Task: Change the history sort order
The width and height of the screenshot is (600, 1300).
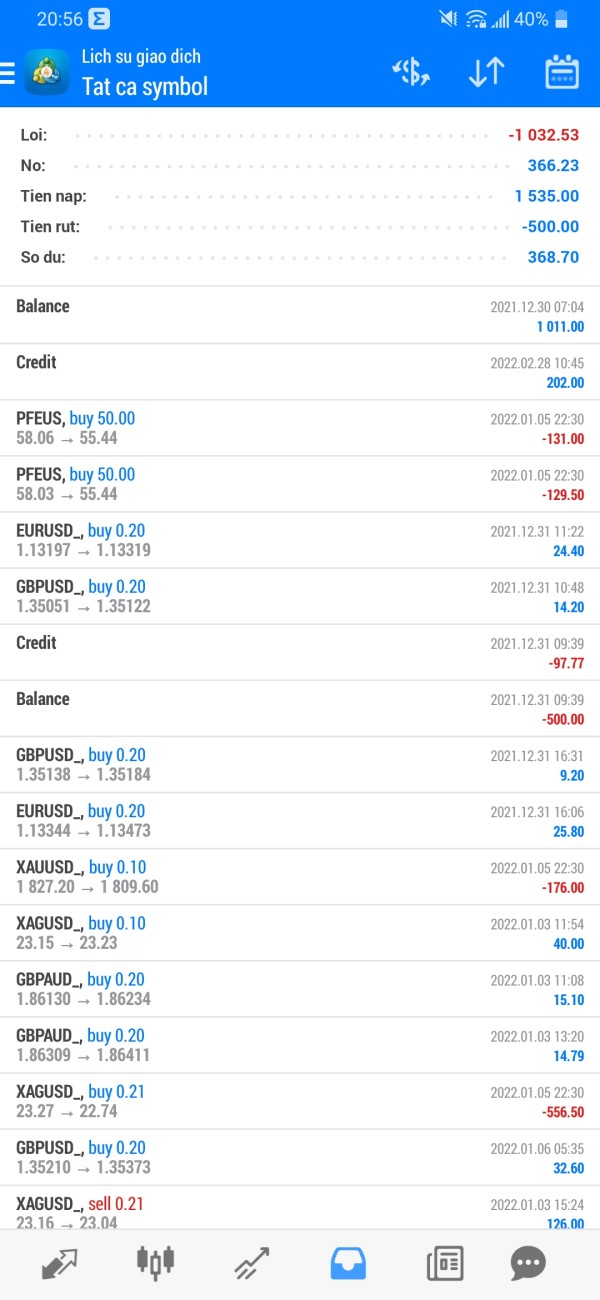Action: click(486, 73)
